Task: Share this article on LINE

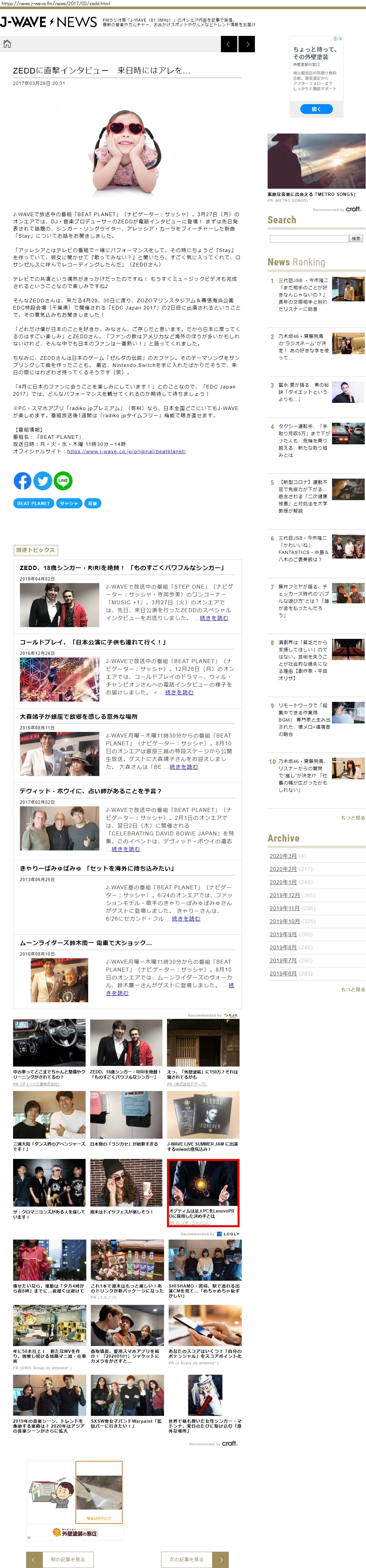Action: pyautogui.click(x=63, y=481)
